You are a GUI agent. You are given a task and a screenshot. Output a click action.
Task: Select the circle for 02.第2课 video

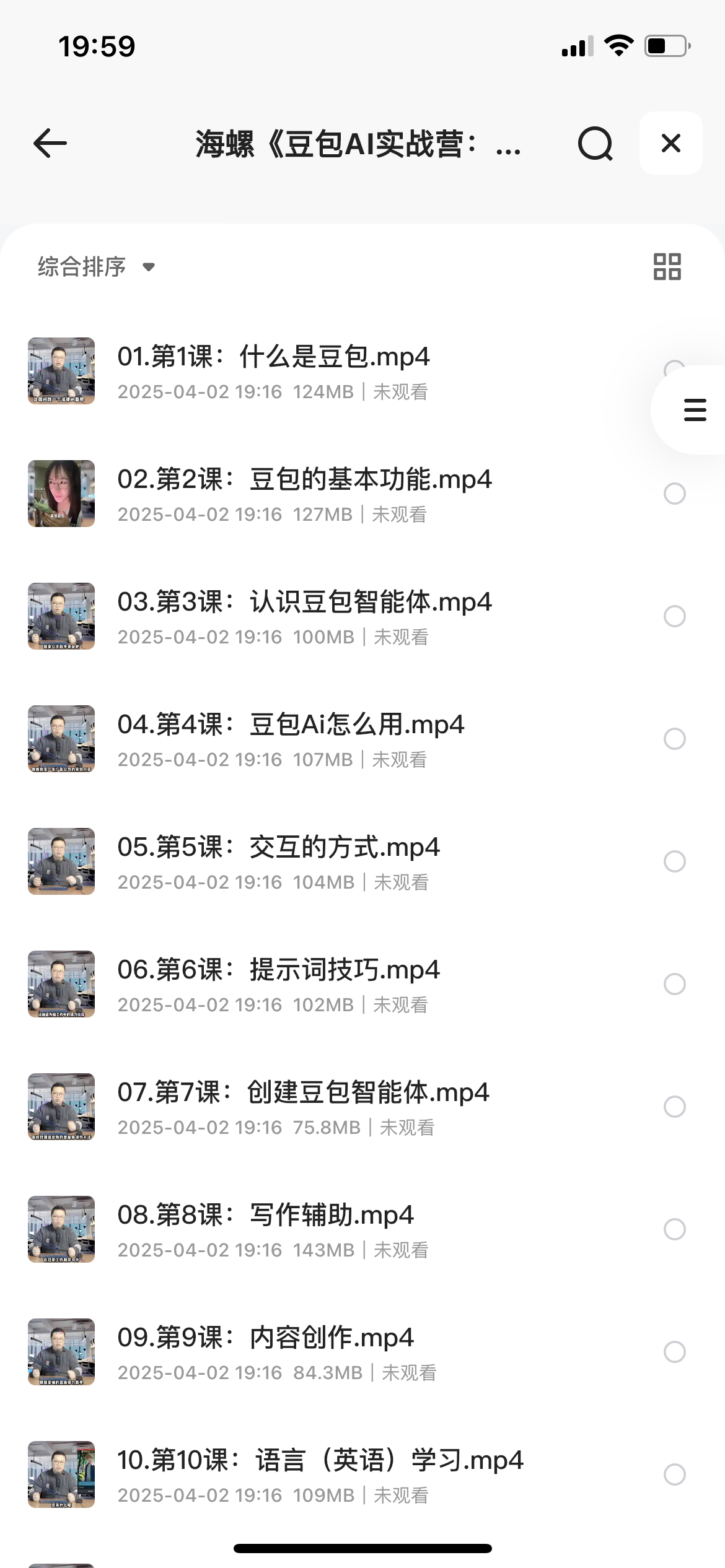[x=674, y=494]
